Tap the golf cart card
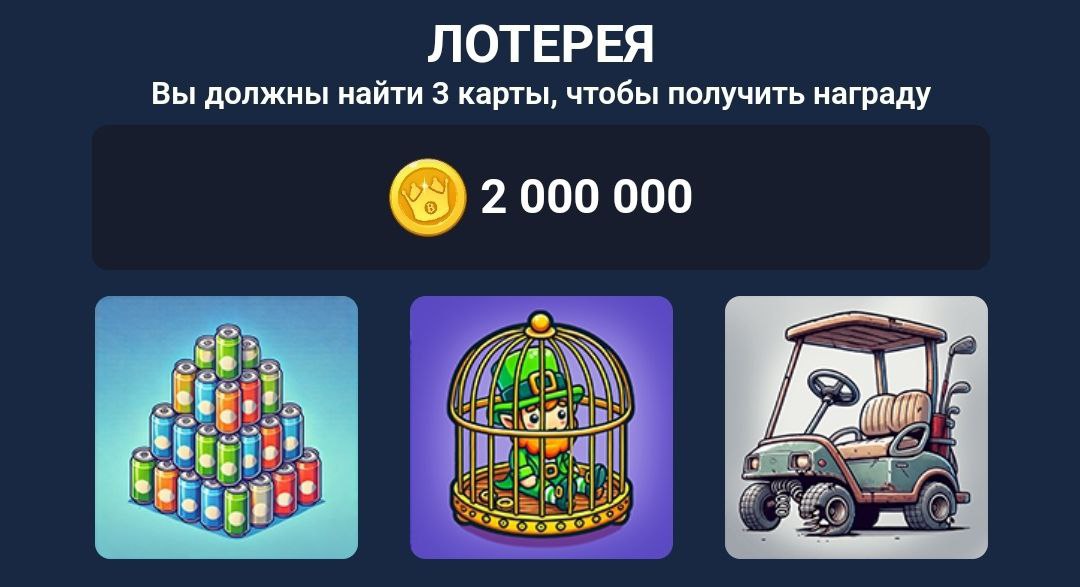 856,427
